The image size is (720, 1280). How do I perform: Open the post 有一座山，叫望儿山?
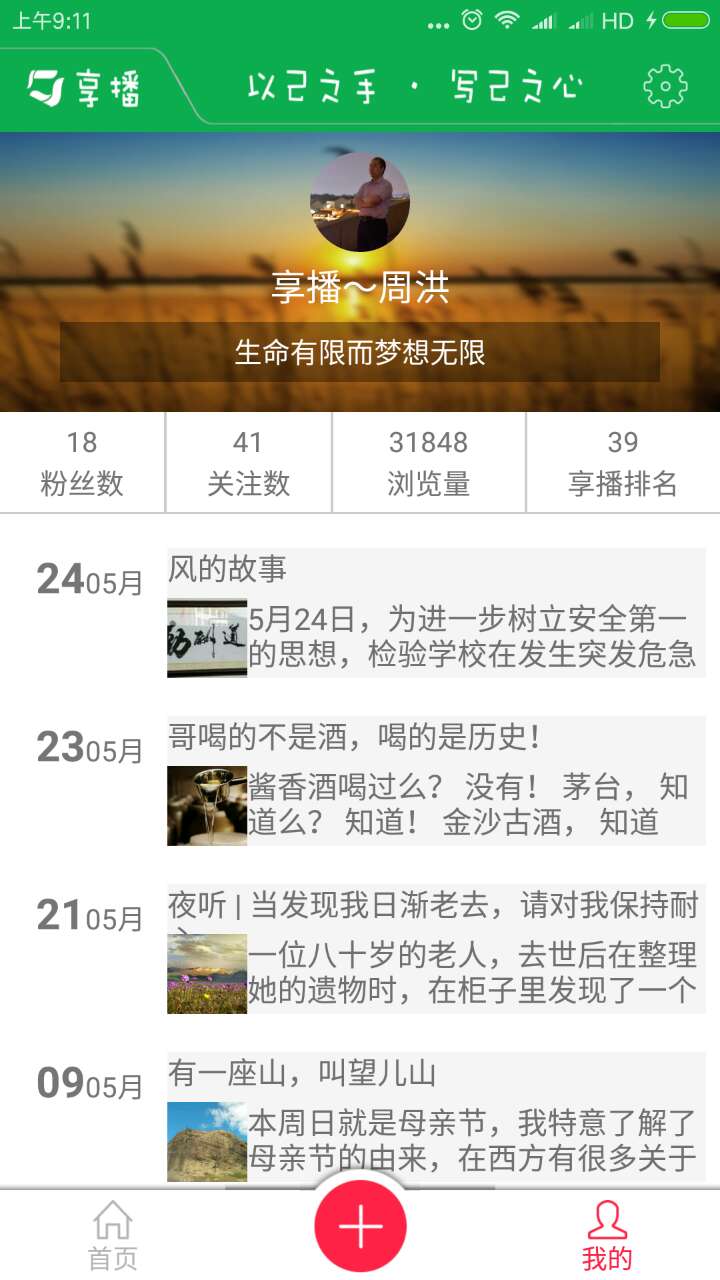[x=436, y=1117]
